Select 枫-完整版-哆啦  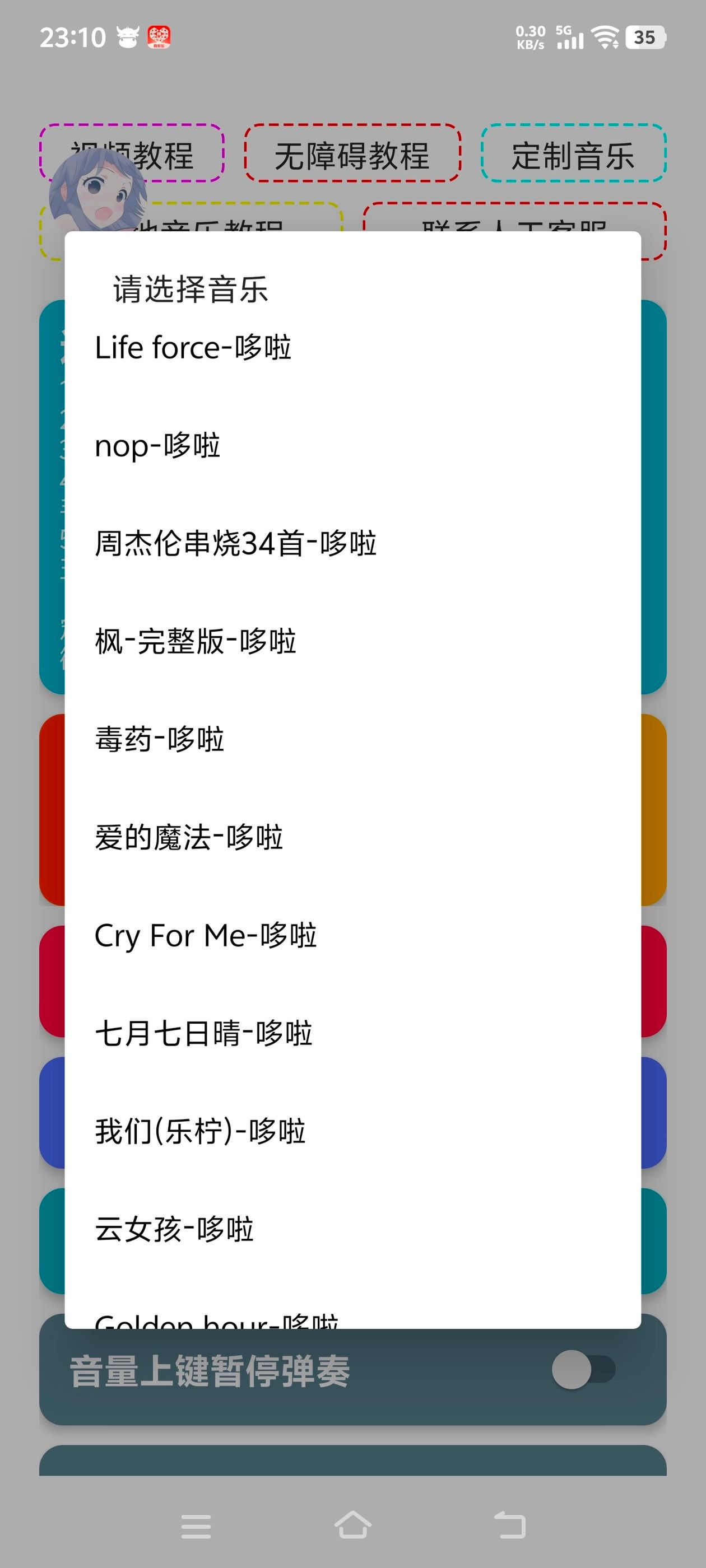(x=195, y=641)
